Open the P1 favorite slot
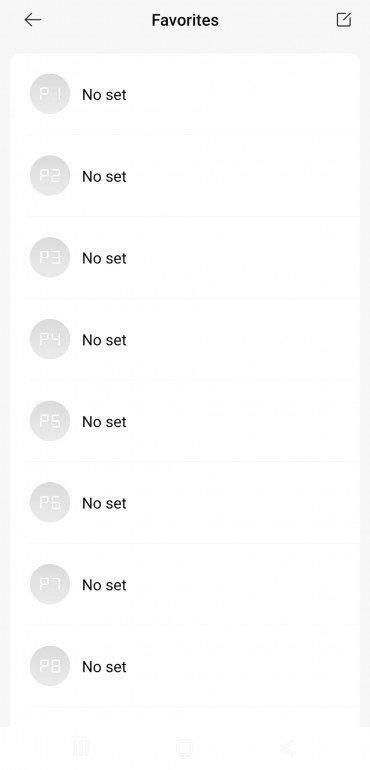 (x=185, y=94)
